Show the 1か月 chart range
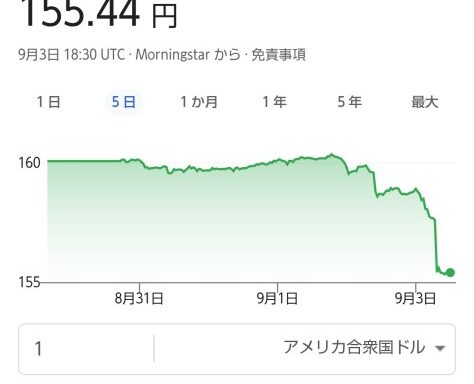Viewport: 474px width, 384px height. tap(199, 102)
